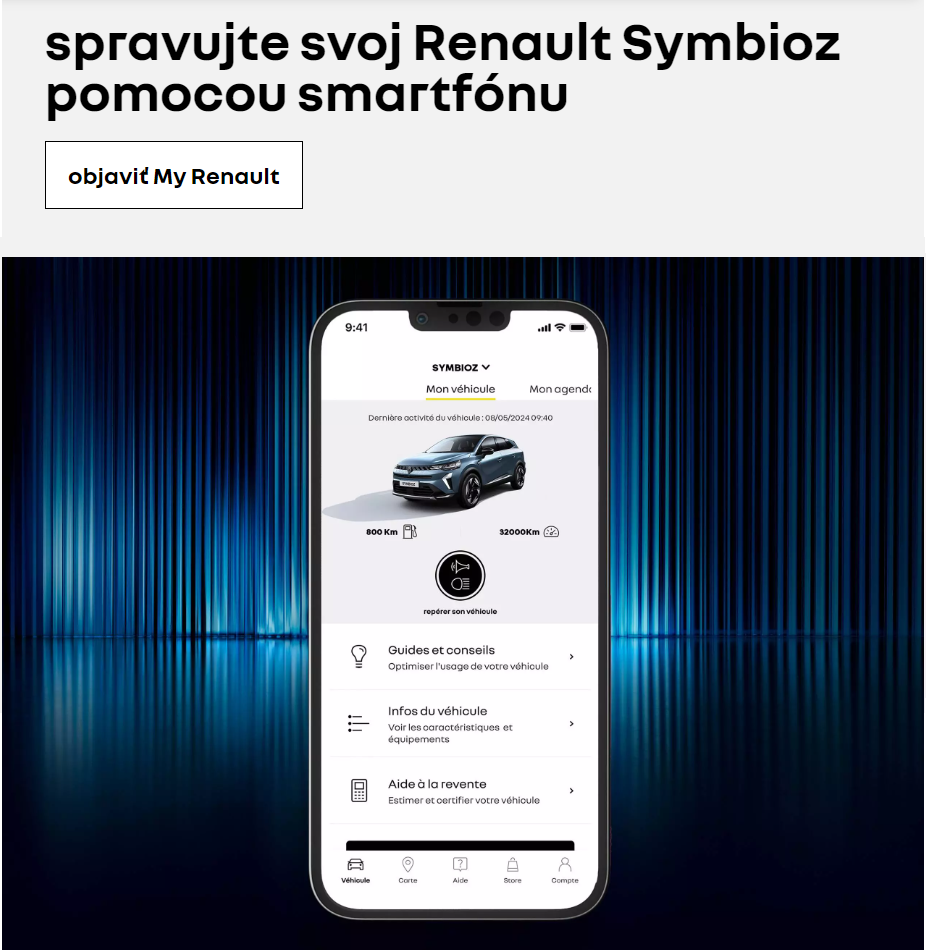Tap the objaviť My Renault button
This screenshot has height=950, width=926.
pos(174,176)
